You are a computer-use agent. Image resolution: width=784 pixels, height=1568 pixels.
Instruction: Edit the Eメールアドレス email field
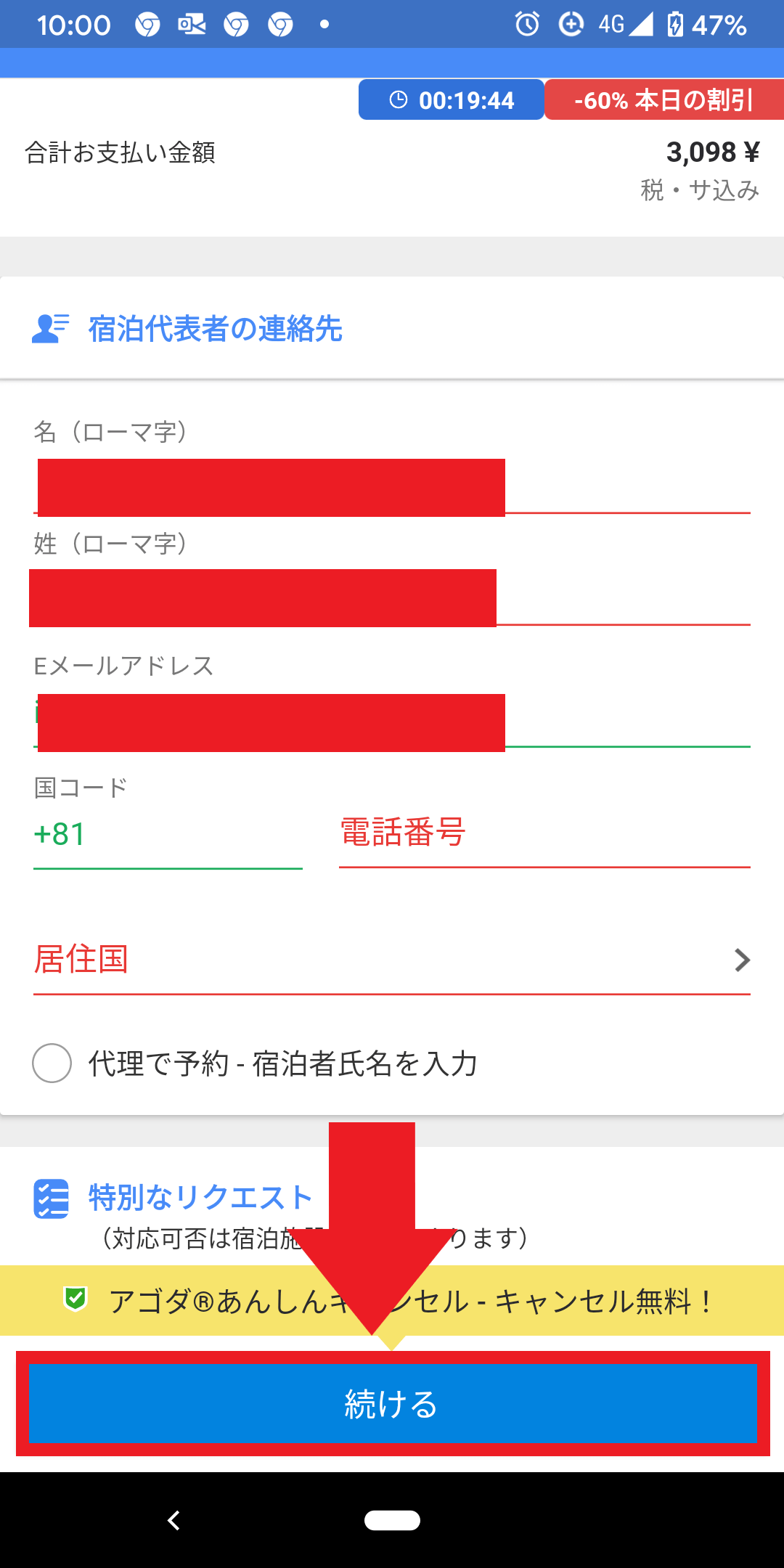[x=392, y=722]
